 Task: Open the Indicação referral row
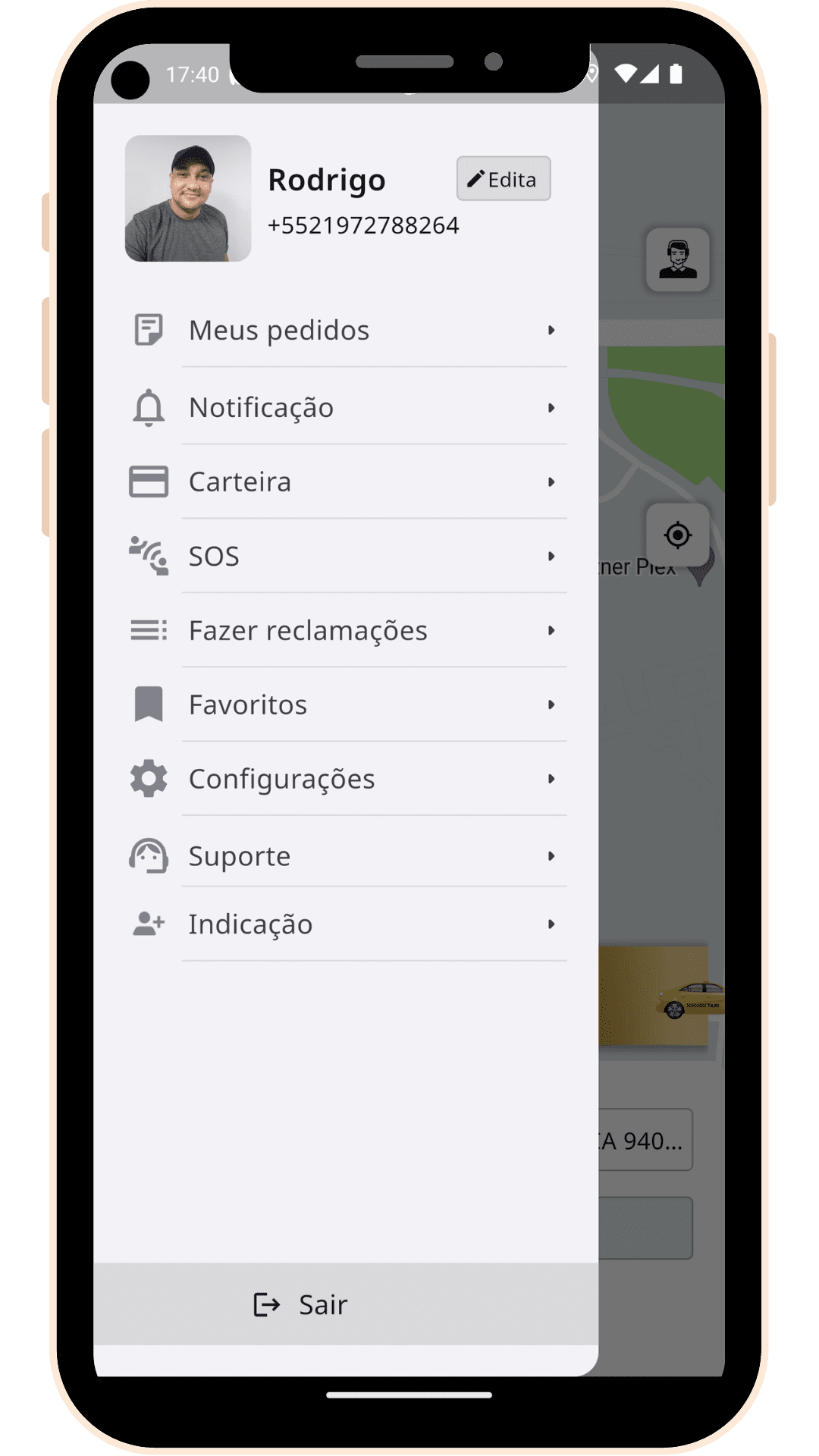[x=346, y=924]
